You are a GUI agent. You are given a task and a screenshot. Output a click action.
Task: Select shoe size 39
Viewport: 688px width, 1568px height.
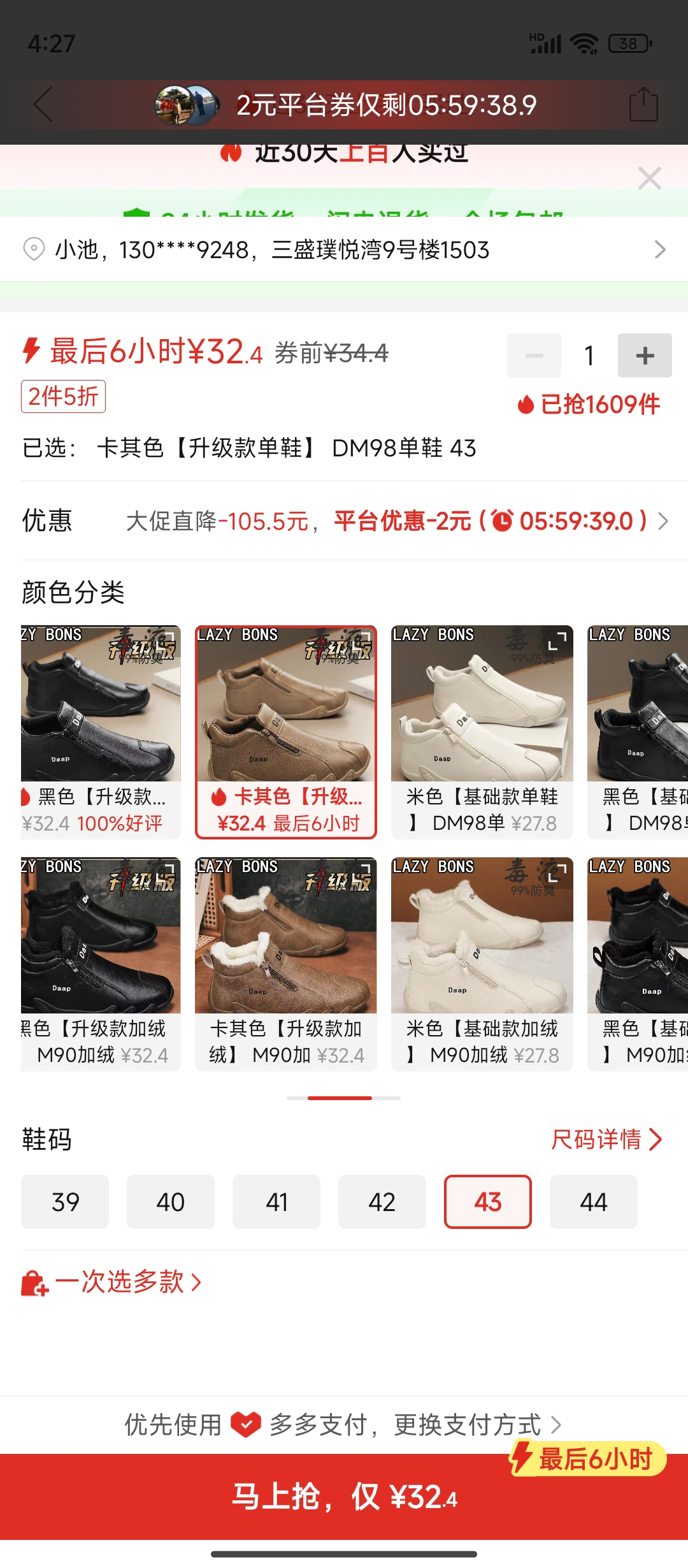point(65,1201)
